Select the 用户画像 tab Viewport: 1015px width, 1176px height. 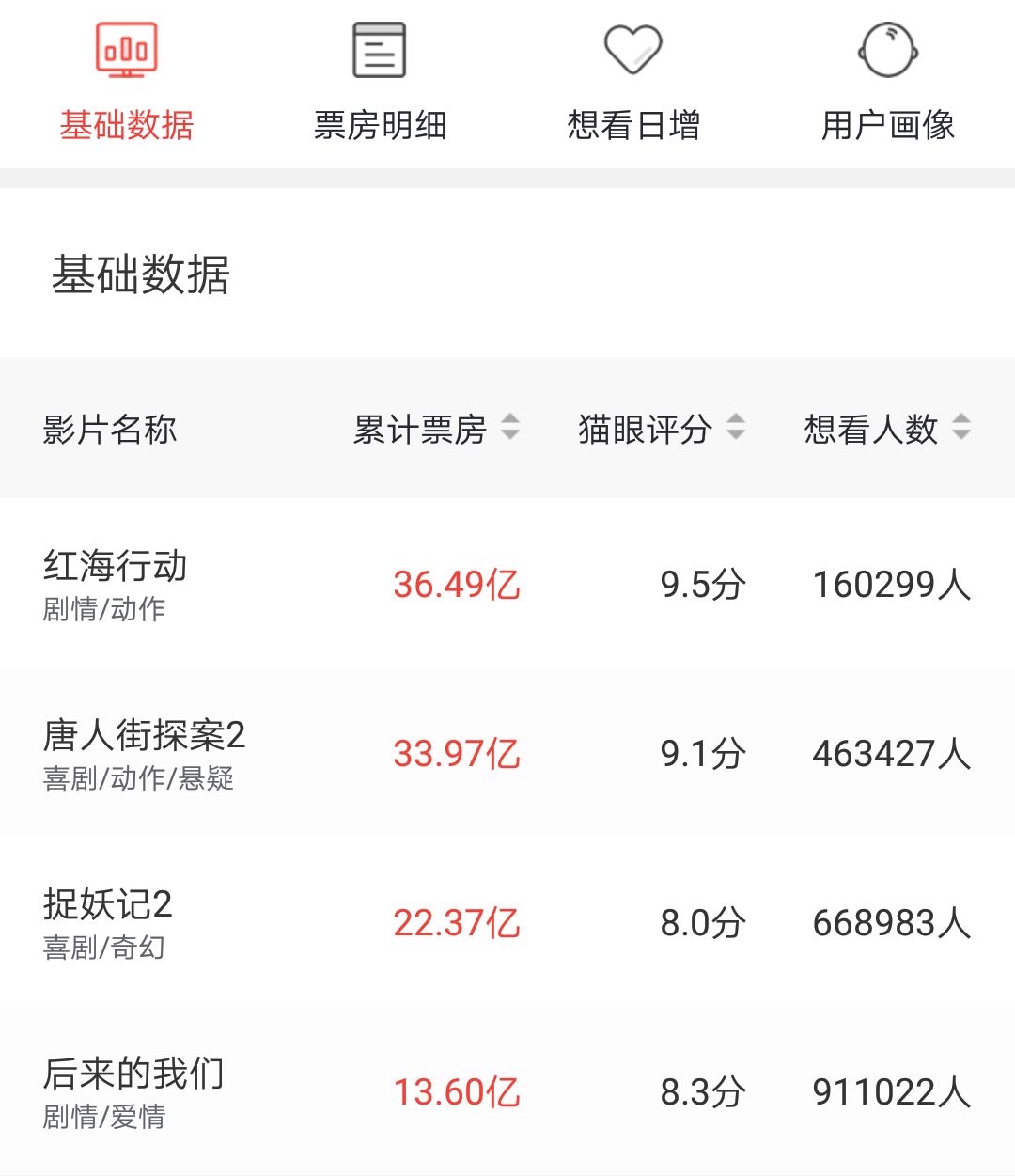tap(887, 85)
